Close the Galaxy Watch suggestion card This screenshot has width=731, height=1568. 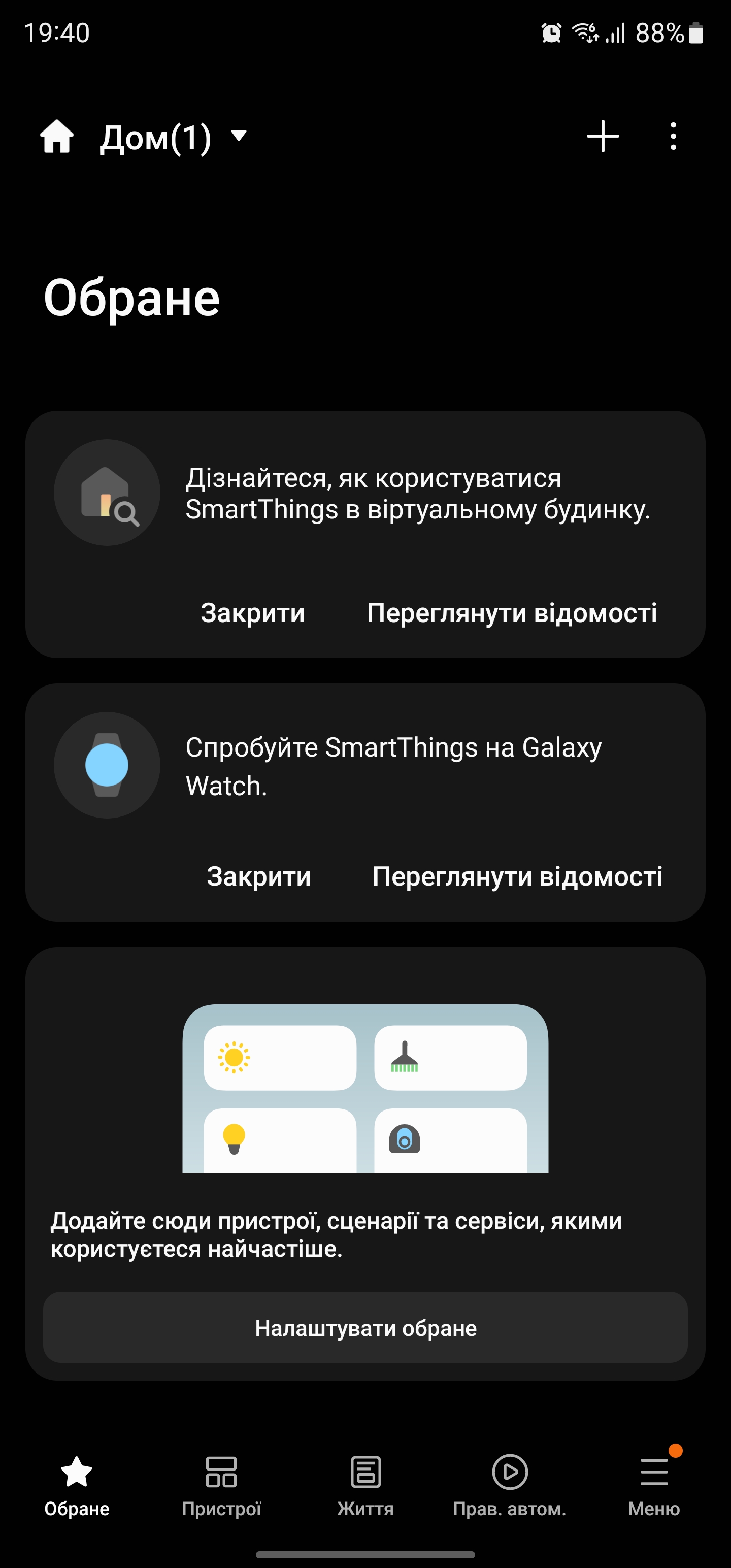tap(259, 876)
